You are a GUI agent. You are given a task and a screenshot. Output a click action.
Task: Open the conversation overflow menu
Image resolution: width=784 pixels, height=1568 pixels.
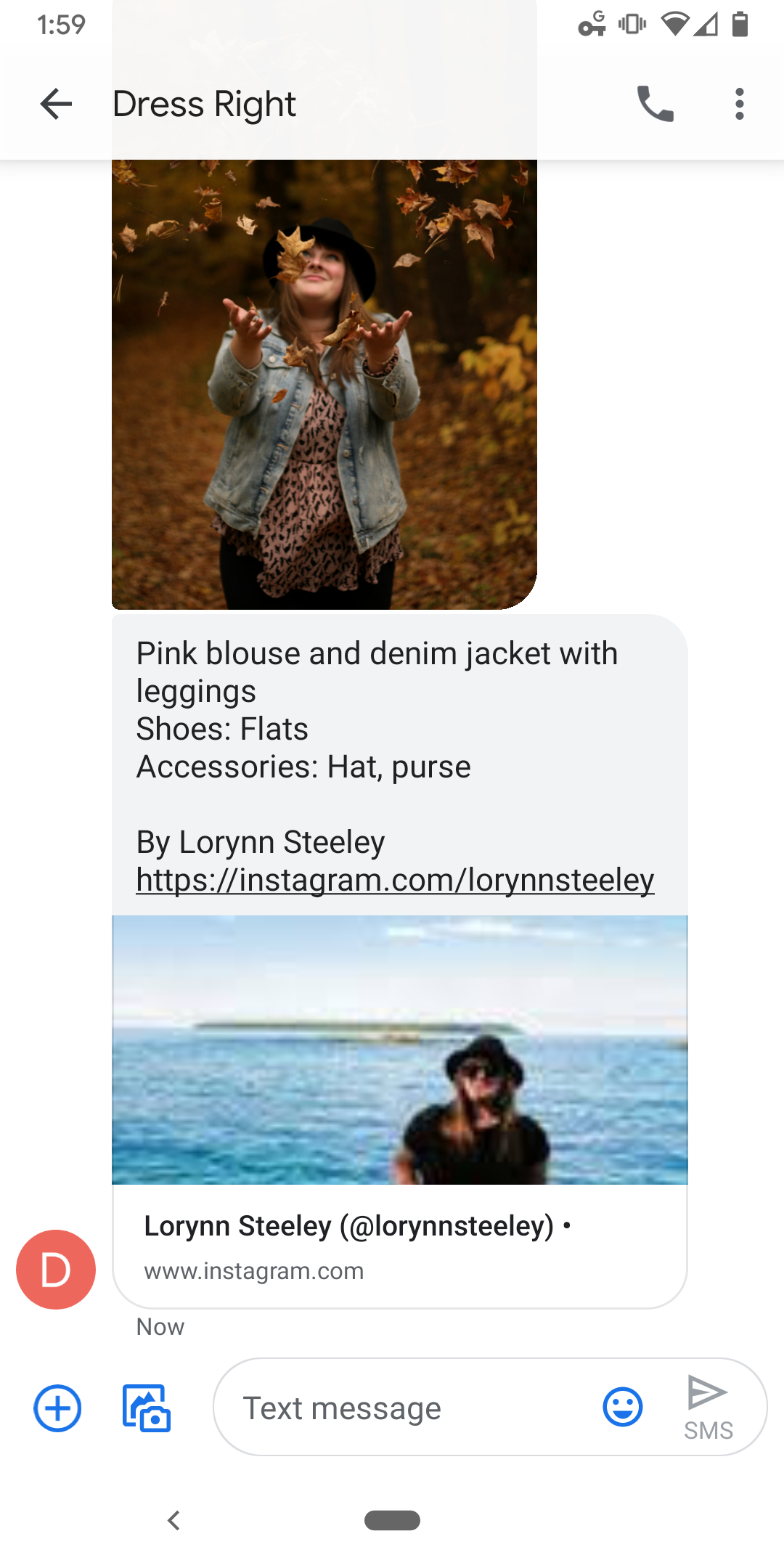tap(738, 104)
